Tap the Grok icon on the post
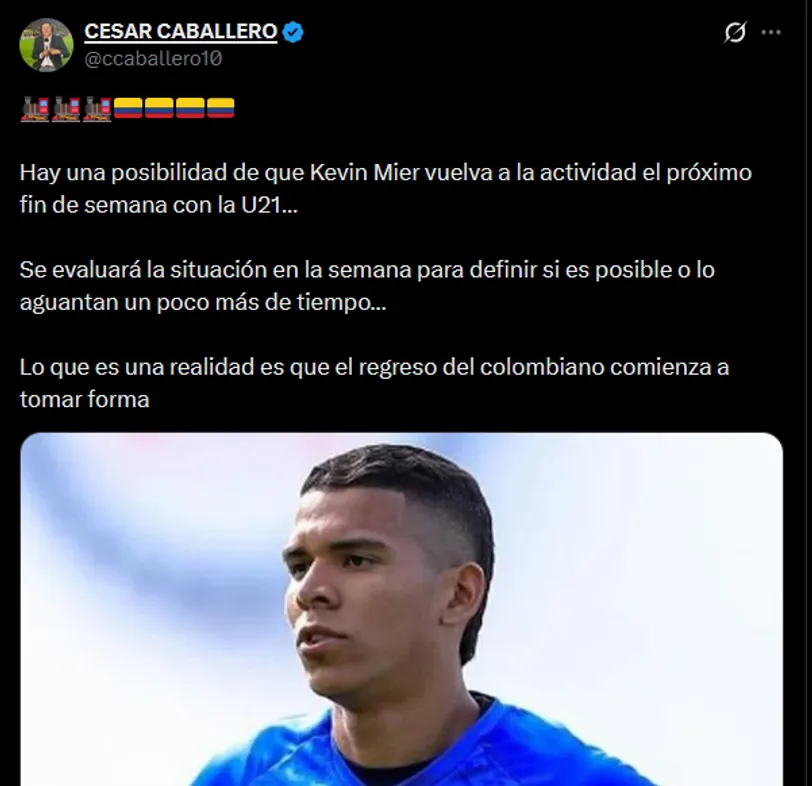 735,33
